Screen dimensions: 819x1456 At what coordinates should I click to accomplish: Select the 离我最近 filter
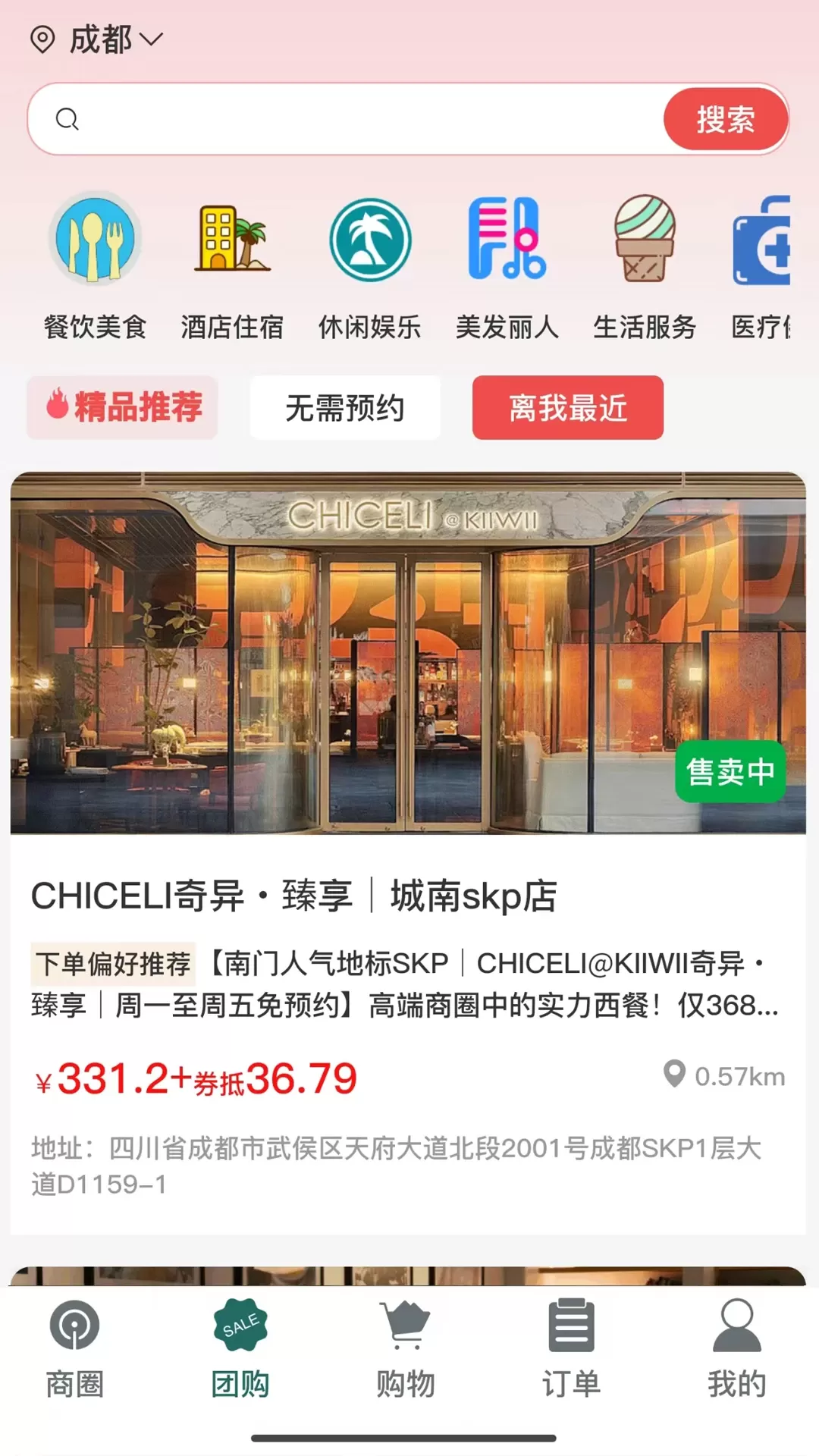click(x=567, y=407)
